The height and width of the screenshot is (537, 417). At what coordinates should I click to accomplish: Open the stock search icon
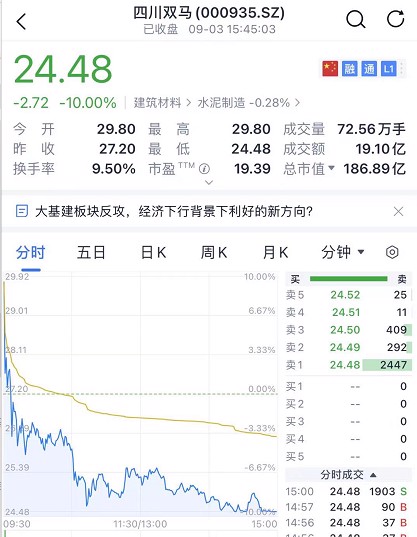click(x=355, y=19)
